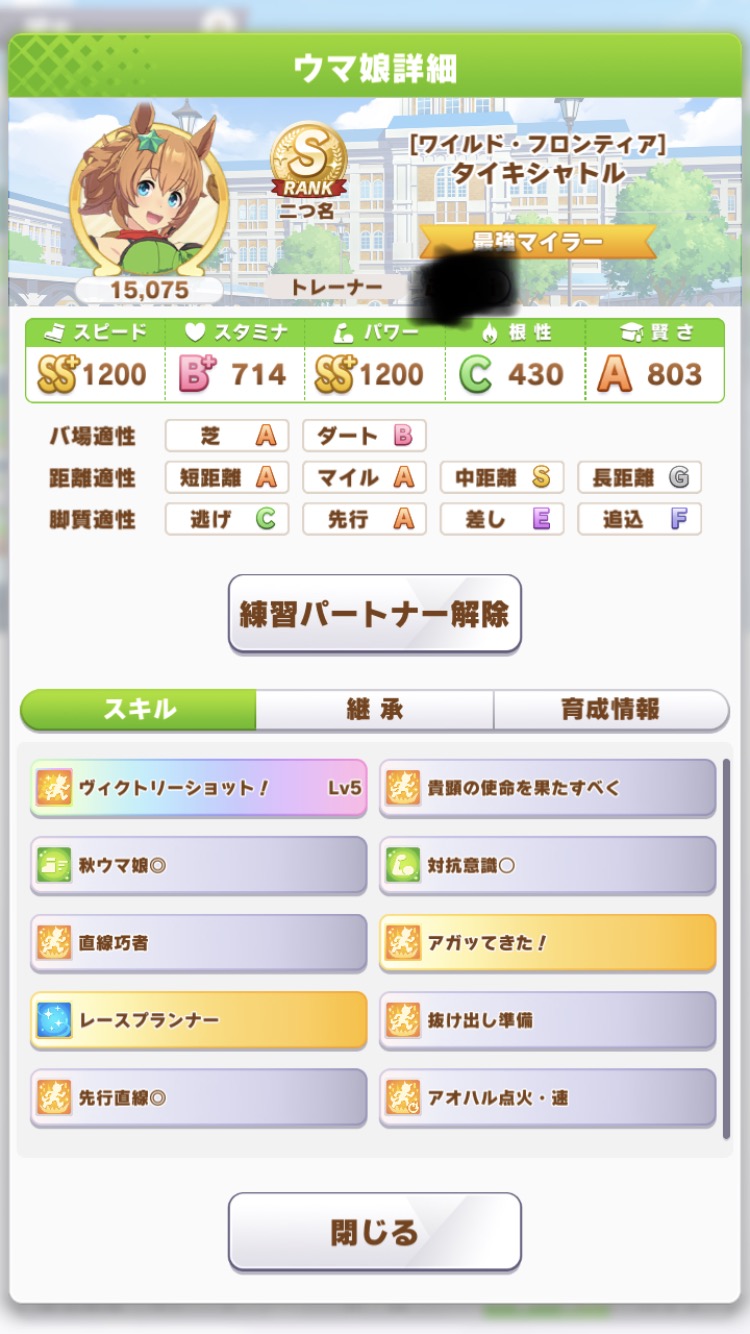Open 先行直線◎ skill details

(x=198, y=1097)
